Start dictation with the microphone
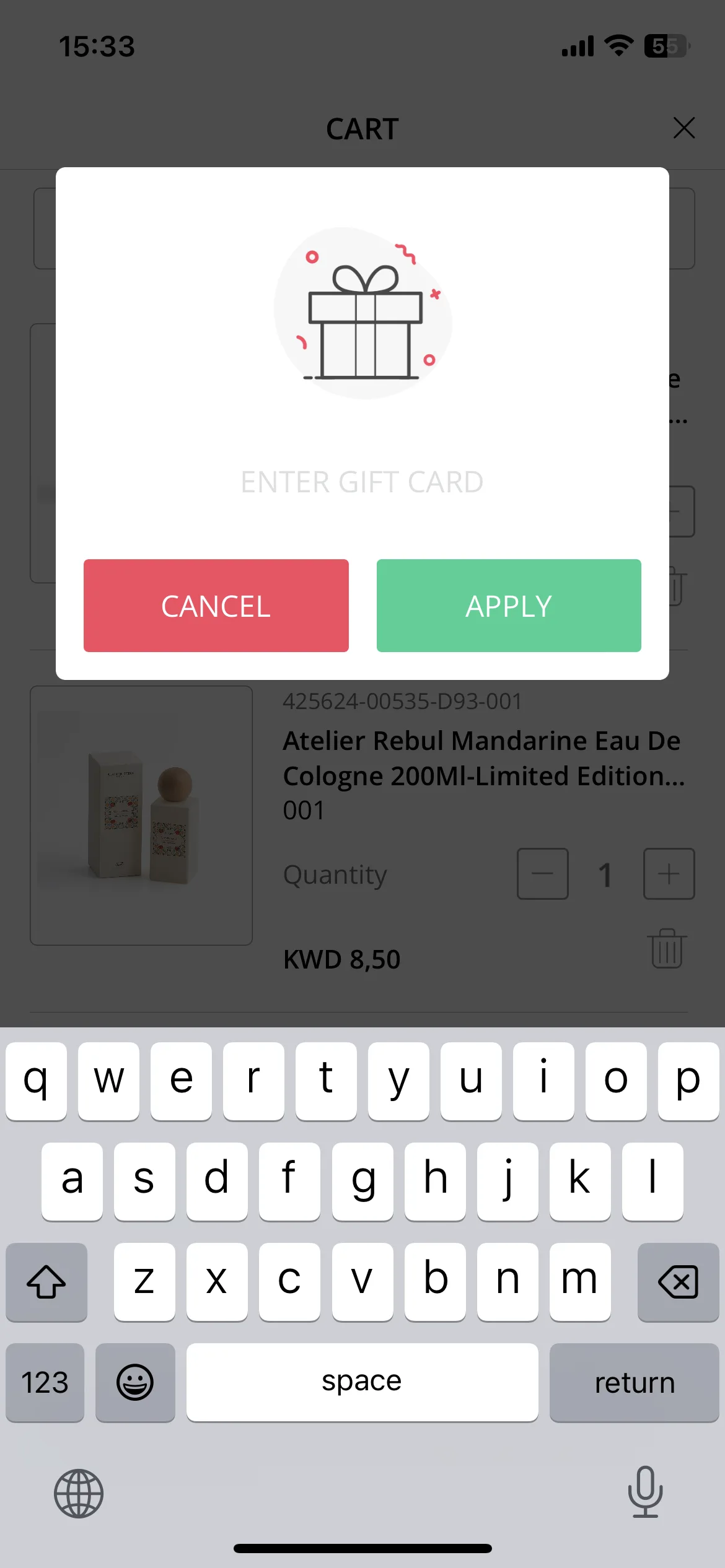The image size is (725, 1568). (645, 1492)
